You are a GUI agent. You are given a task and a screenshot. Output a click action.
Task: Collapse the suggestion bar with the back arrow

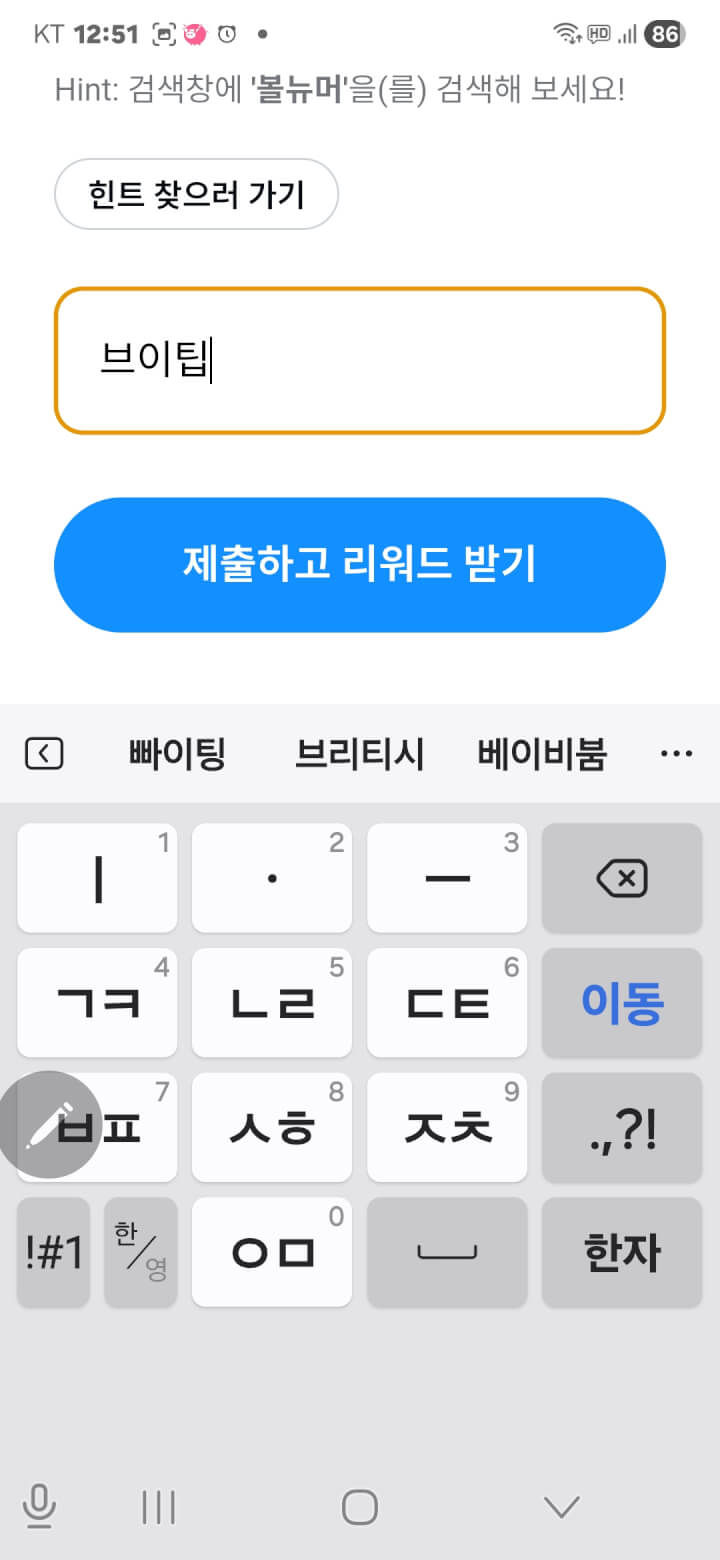(x=44, y=754)
